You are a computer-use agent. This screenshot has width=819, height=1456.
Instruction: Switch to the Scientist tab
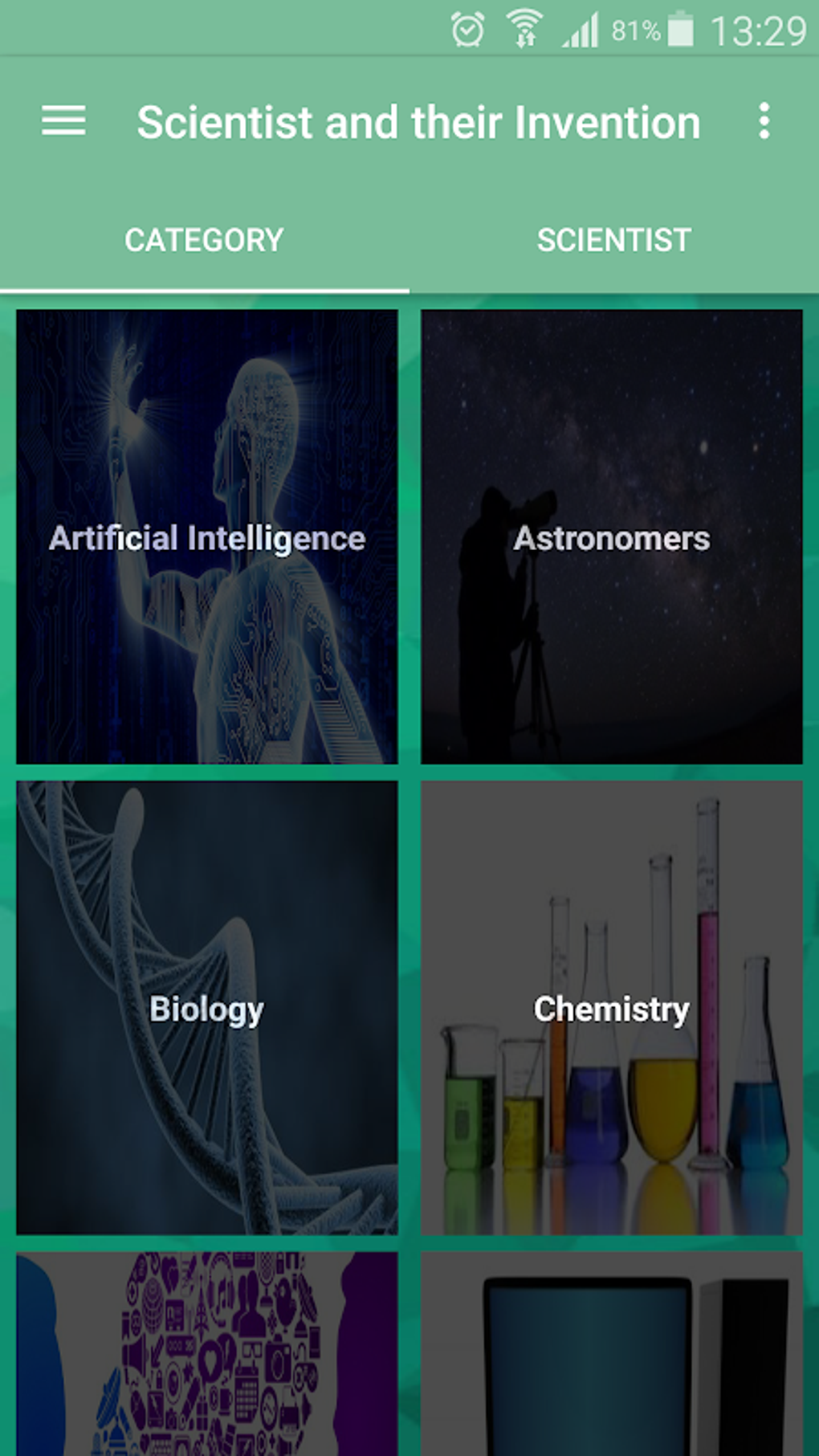pos(613,240)
